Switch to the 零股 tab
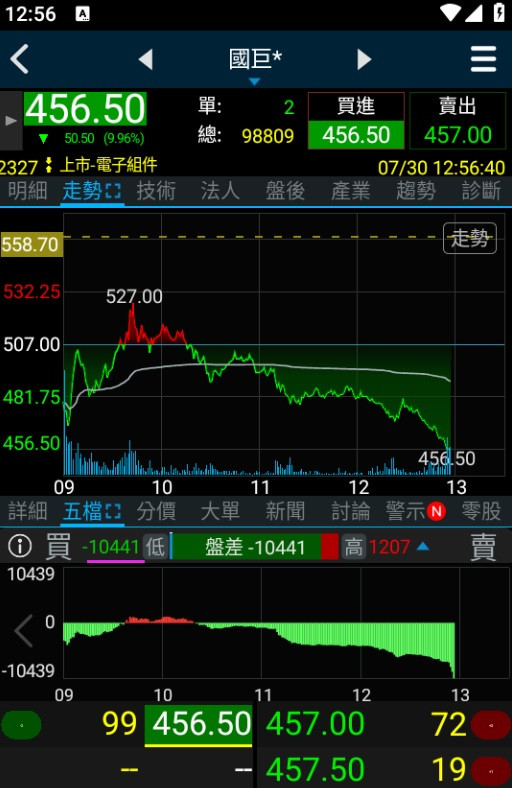512x788 pixels. tap(481, 512)
